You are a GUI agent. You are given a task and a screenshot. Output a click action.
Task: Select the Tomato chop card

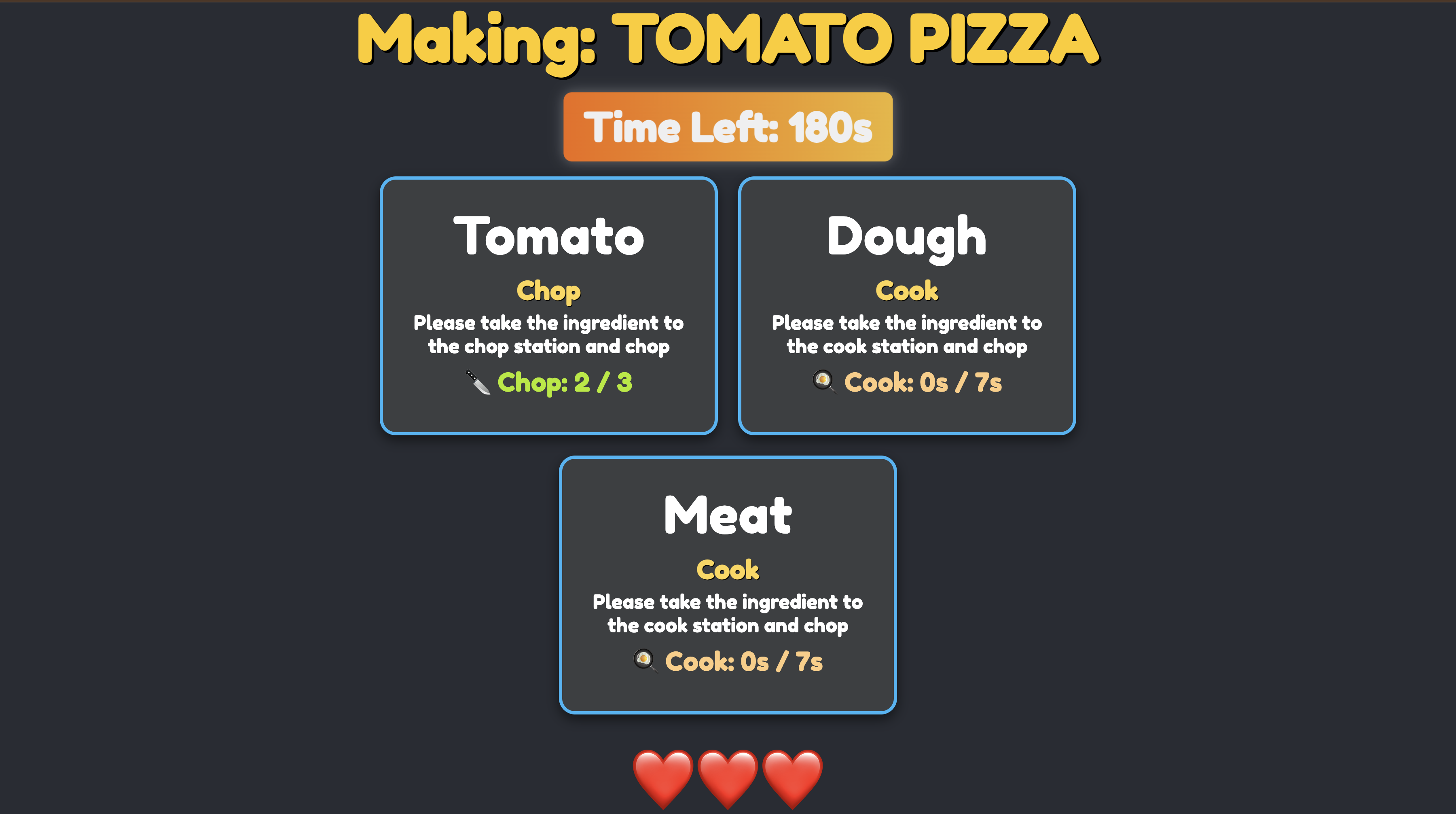tap(548, 306)
